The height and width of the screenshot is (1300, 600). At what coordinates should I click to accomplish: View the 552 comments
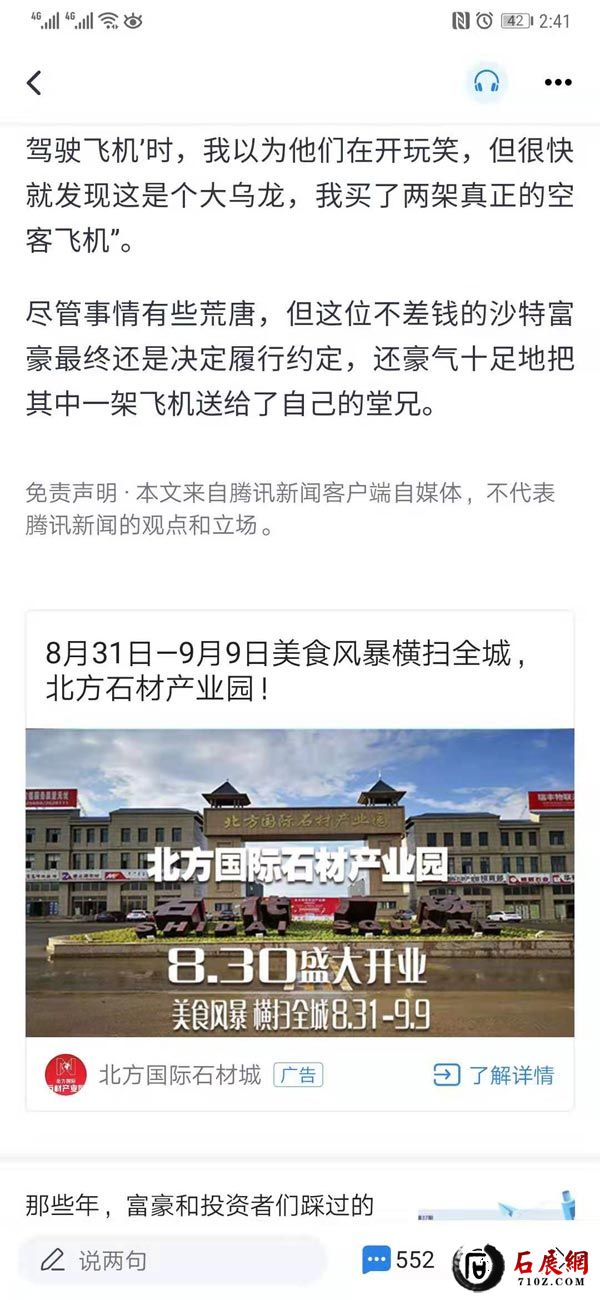[x=399, y=1260]
